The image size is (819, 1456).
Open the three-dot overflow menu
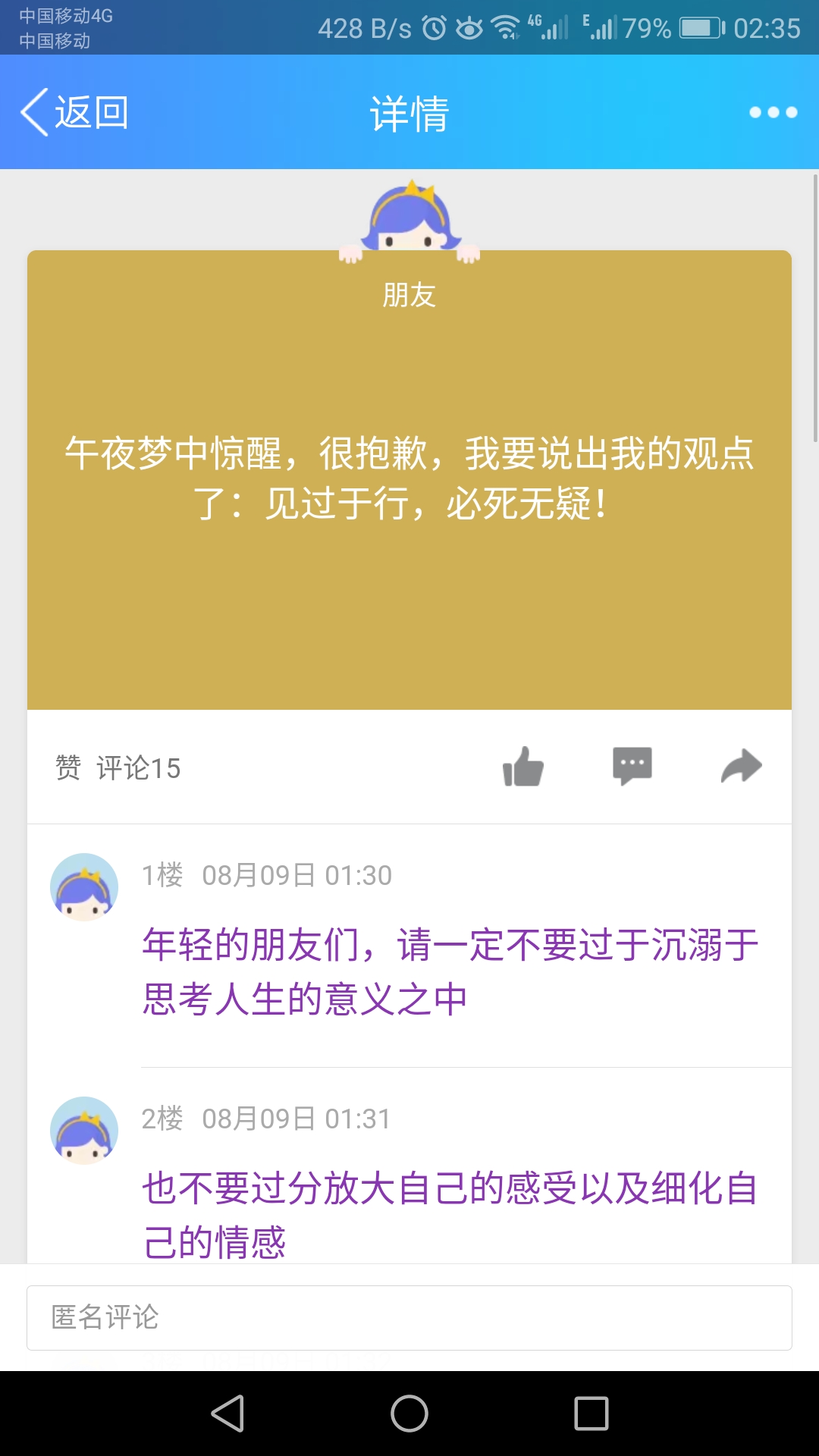773,112
